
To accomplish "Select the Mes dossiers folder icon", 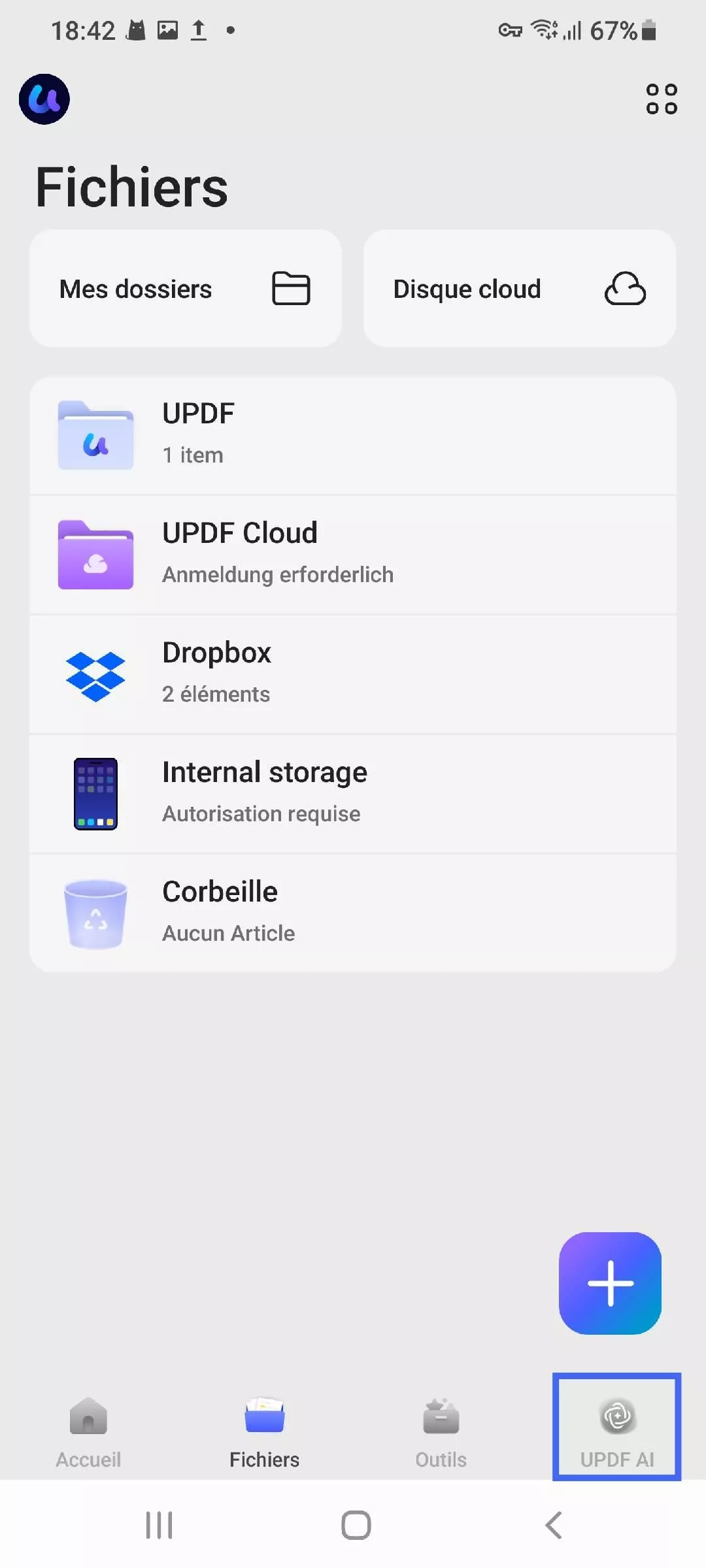I will click(290, 288).
